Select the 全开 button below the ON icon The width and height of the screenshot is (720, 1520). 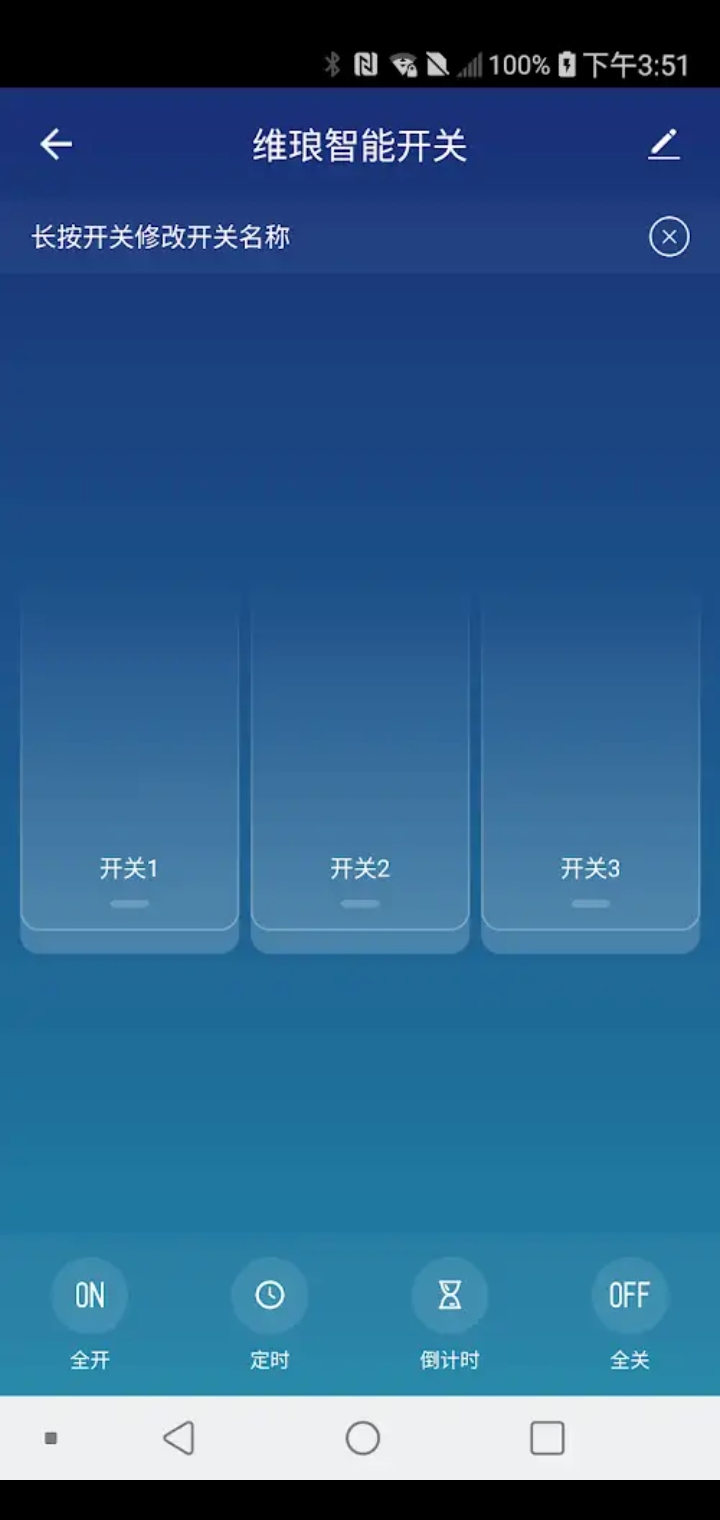coord(89,1359)
